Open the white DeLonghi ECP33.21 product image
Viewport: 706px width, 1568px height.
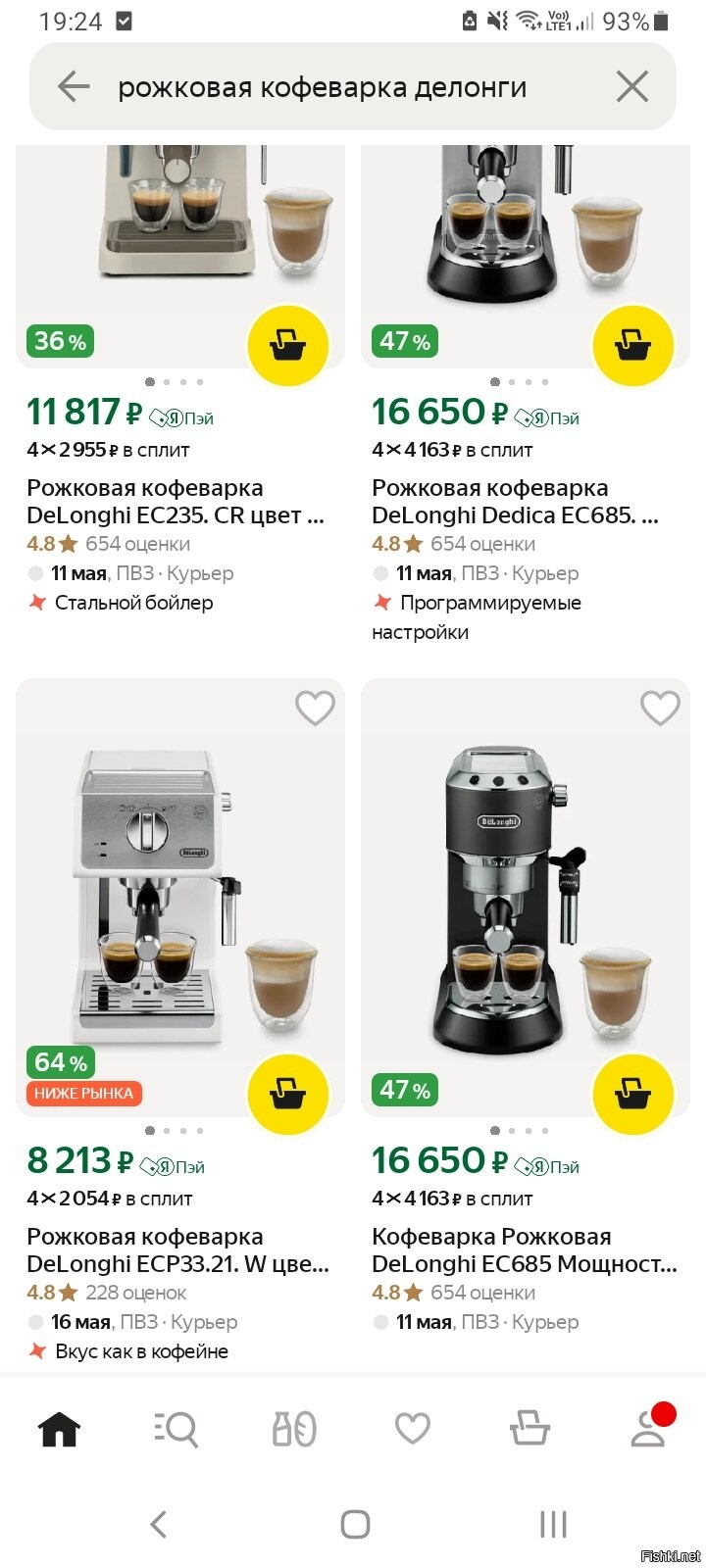[180, 897]
